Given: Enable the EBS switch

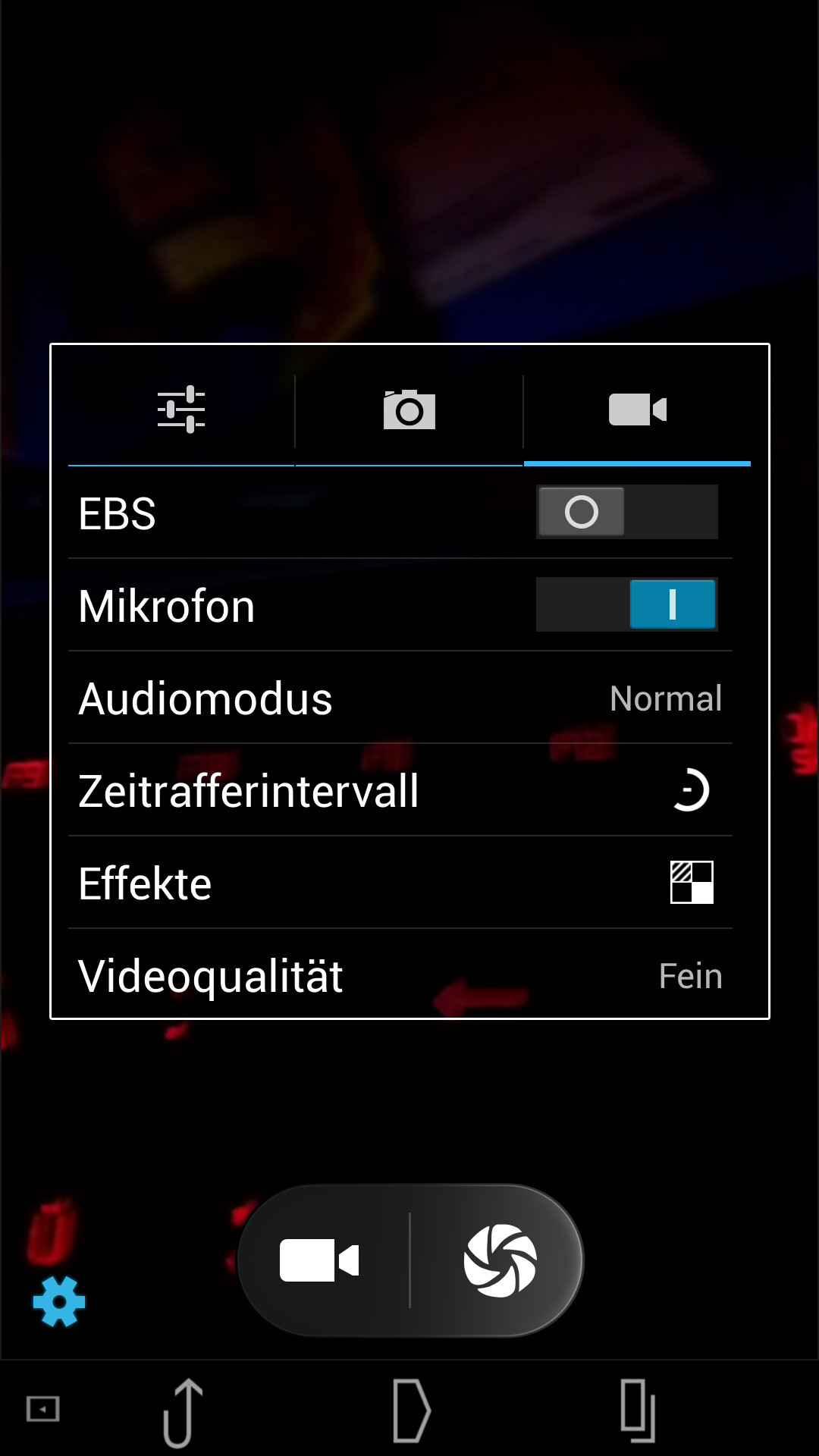Looking at the screenshot, I should pyautogui.click(x=626, y=512).
